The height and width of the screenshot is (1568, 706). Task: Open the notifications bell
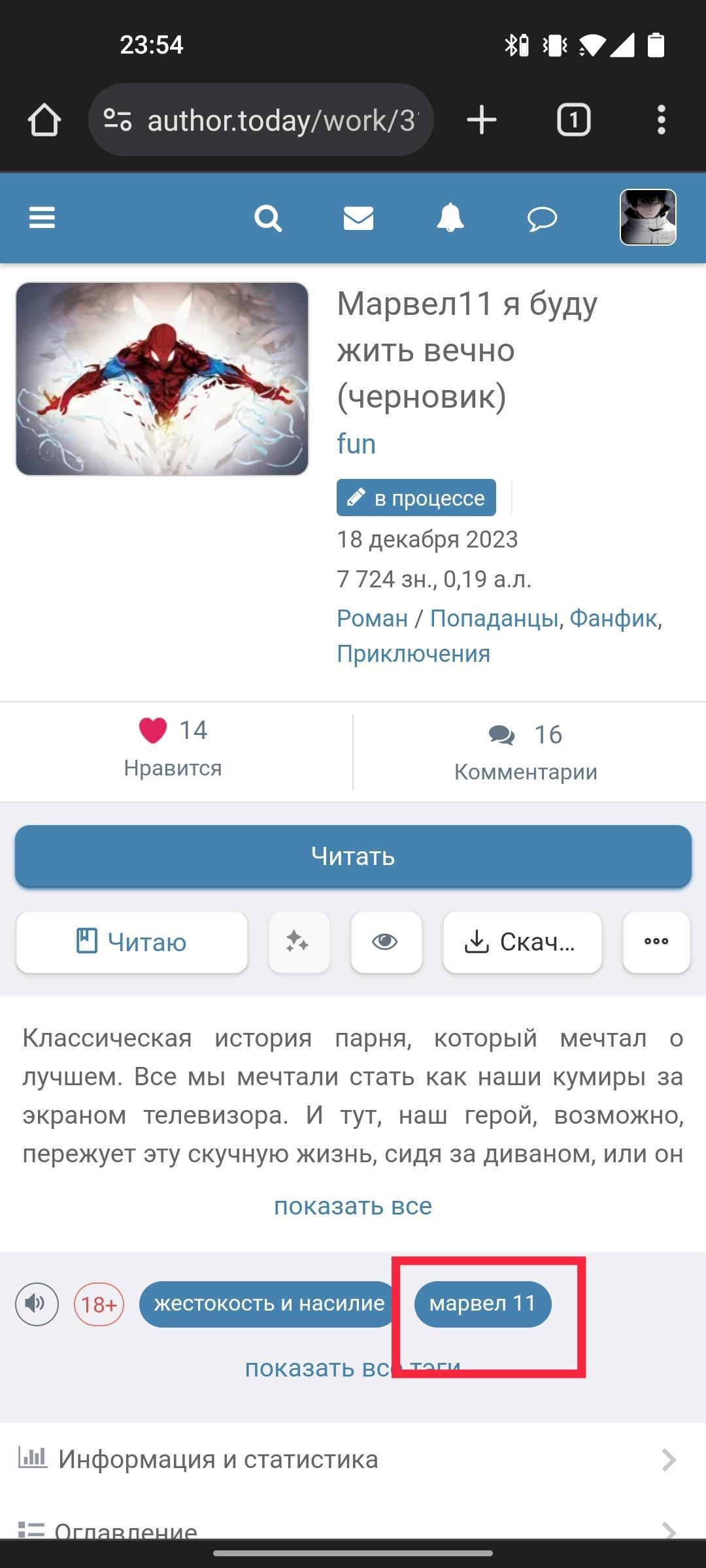point(450,218)
